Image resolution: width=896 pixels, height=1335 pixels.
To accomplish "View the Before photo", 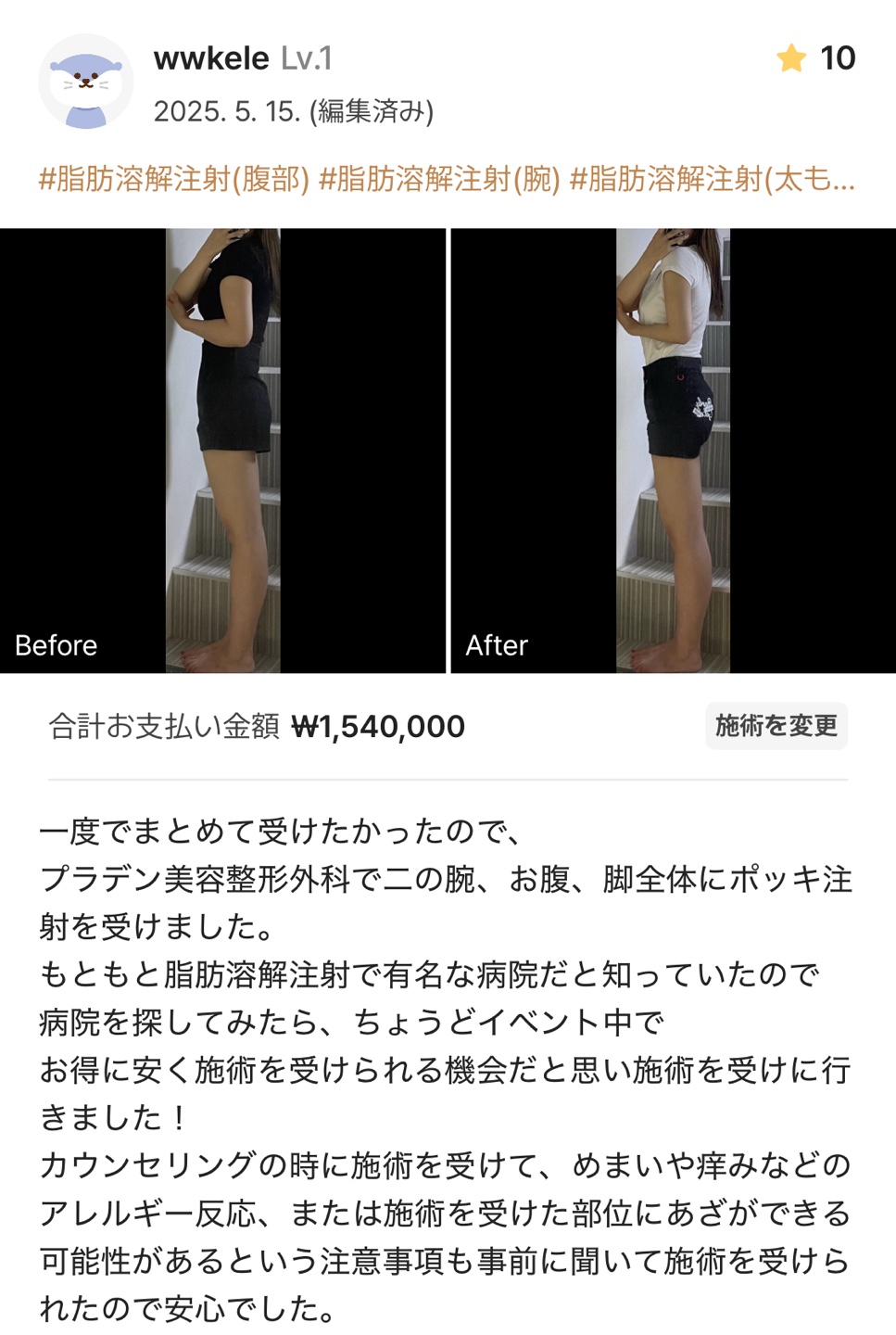I will pyautogui.click(x=222, y=451).
